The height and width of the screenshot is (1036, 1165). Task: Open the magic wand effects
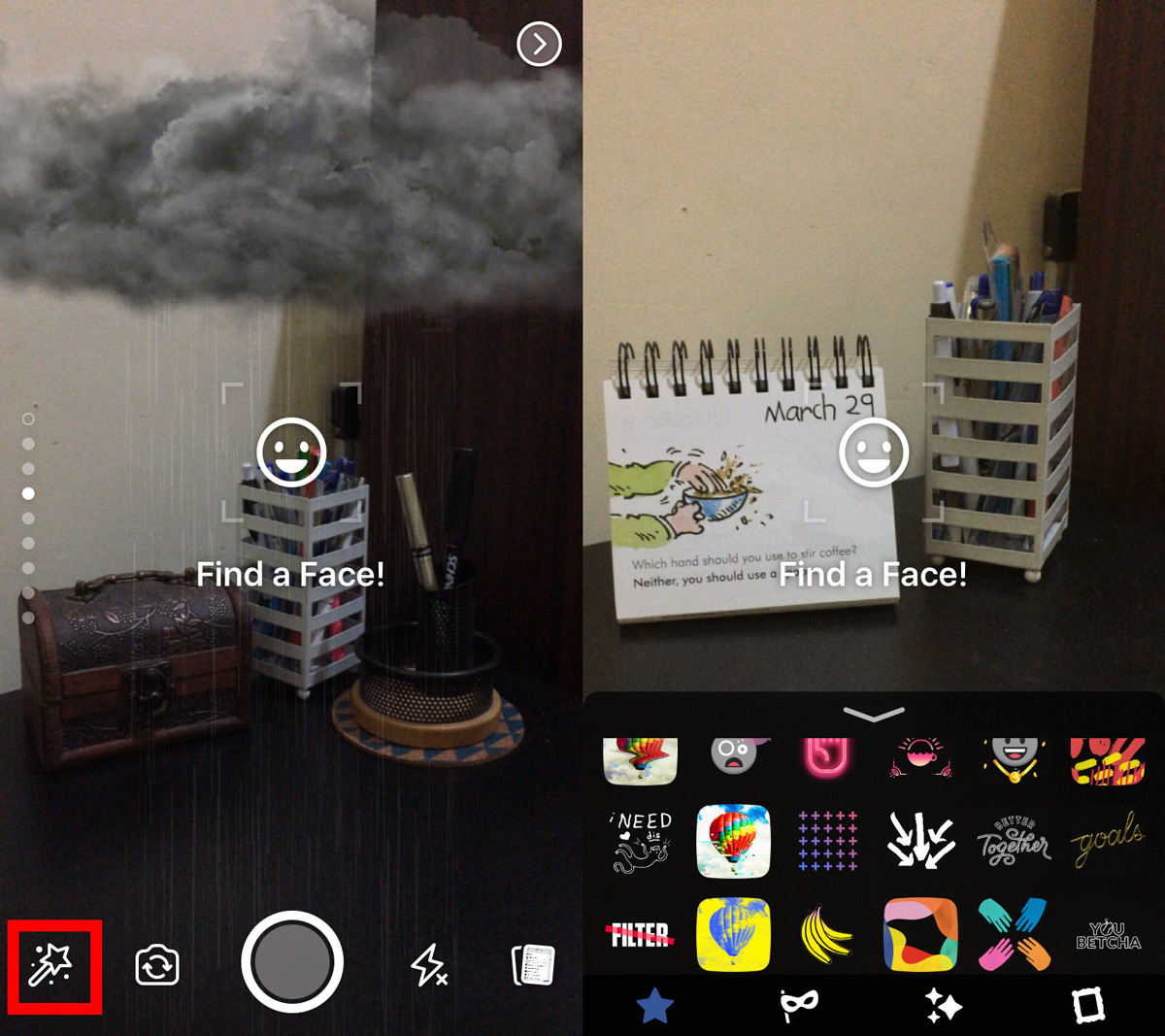pyautogui.click(x=52, y=965)
